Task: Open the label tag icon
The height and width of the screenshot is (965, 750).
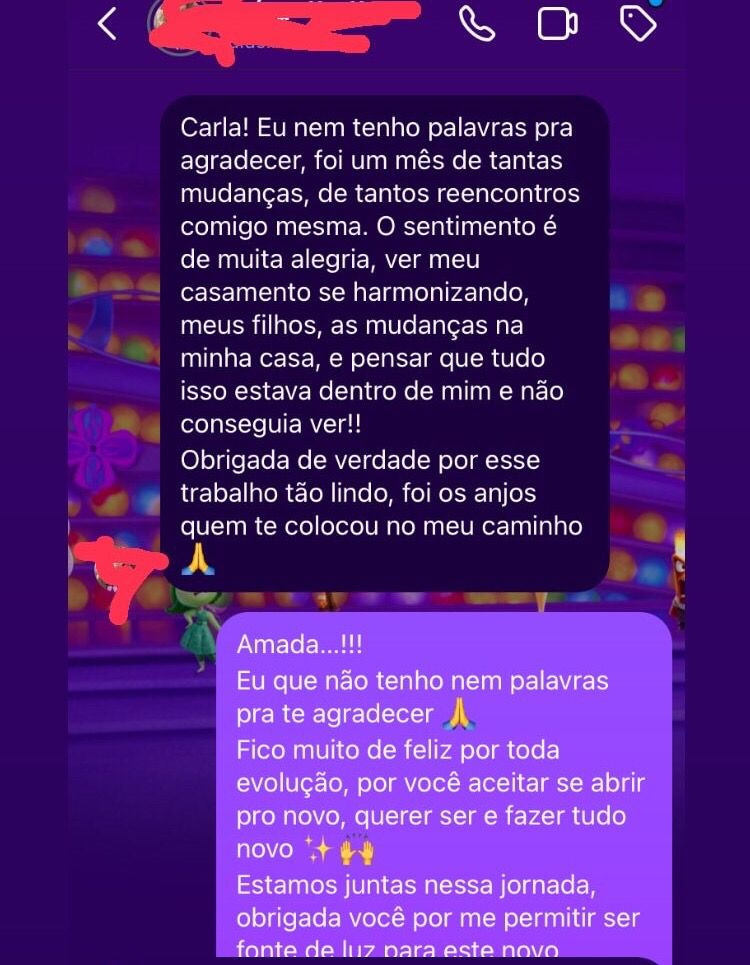Action: tap(638, 24)
